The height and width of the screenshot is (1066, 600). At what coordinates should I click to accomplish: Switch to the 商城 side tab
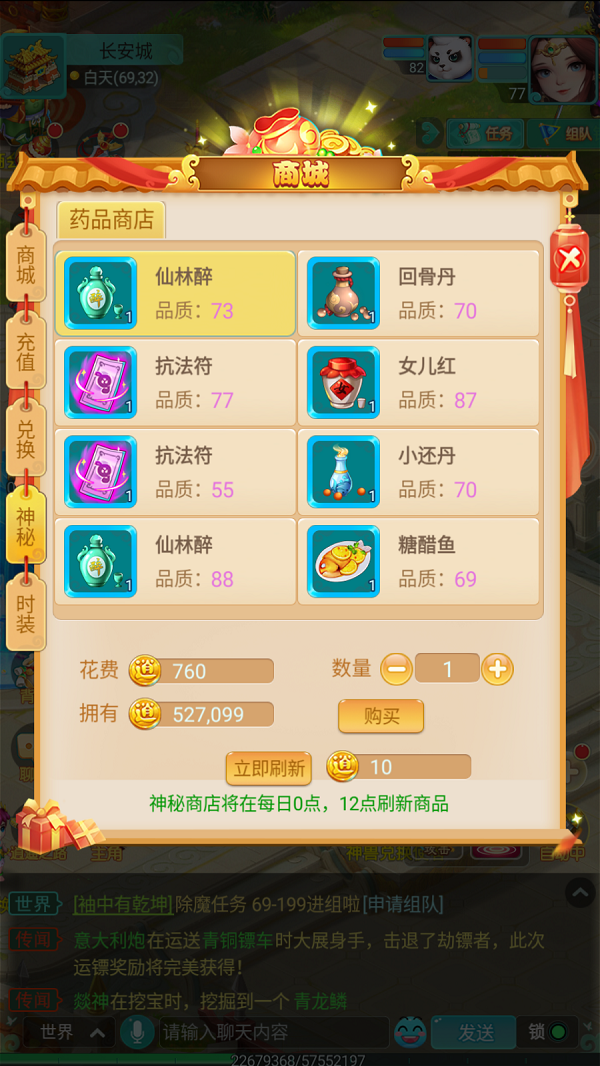pos(25,263)
